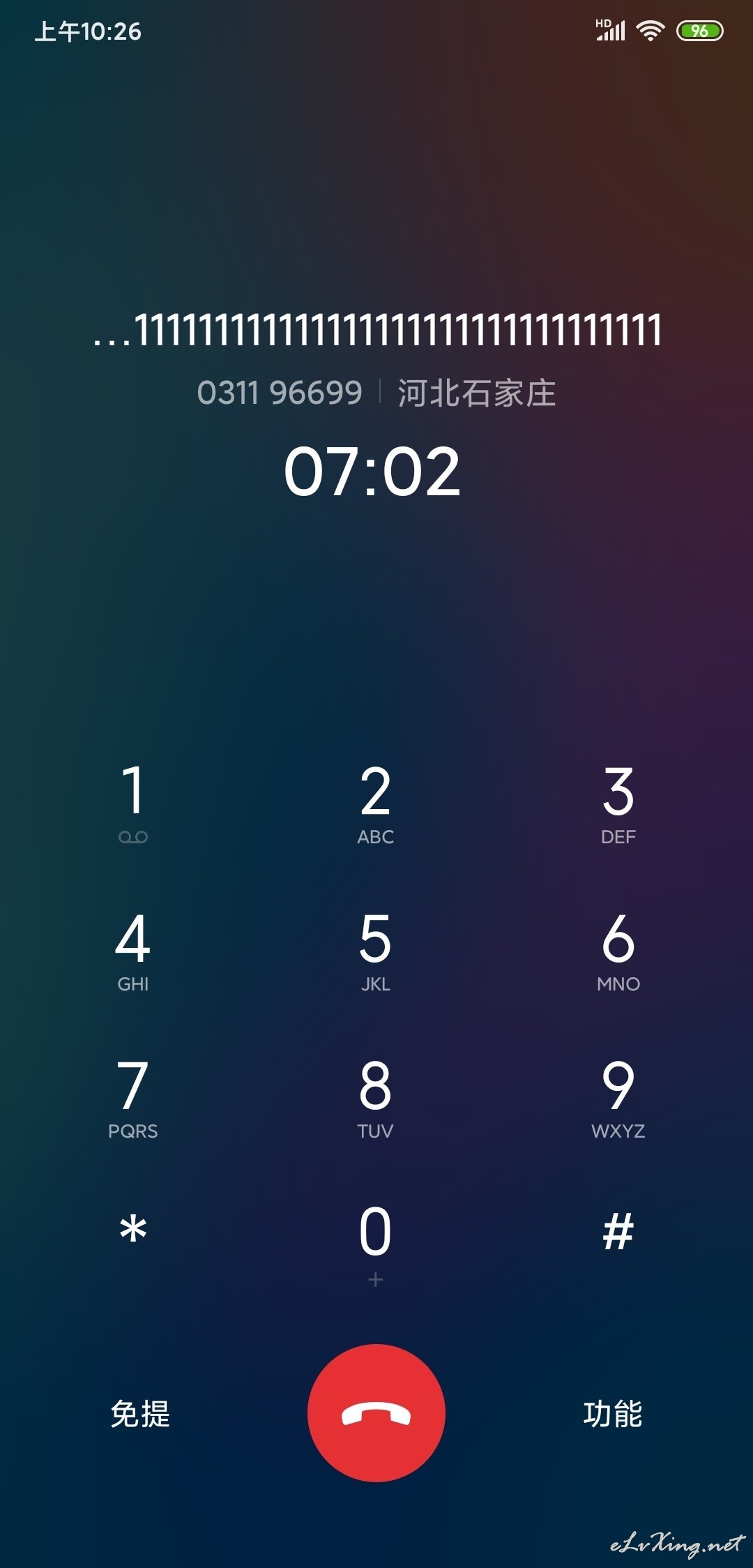
Task: End the call with the red button
Action: tap(376, 1412)
